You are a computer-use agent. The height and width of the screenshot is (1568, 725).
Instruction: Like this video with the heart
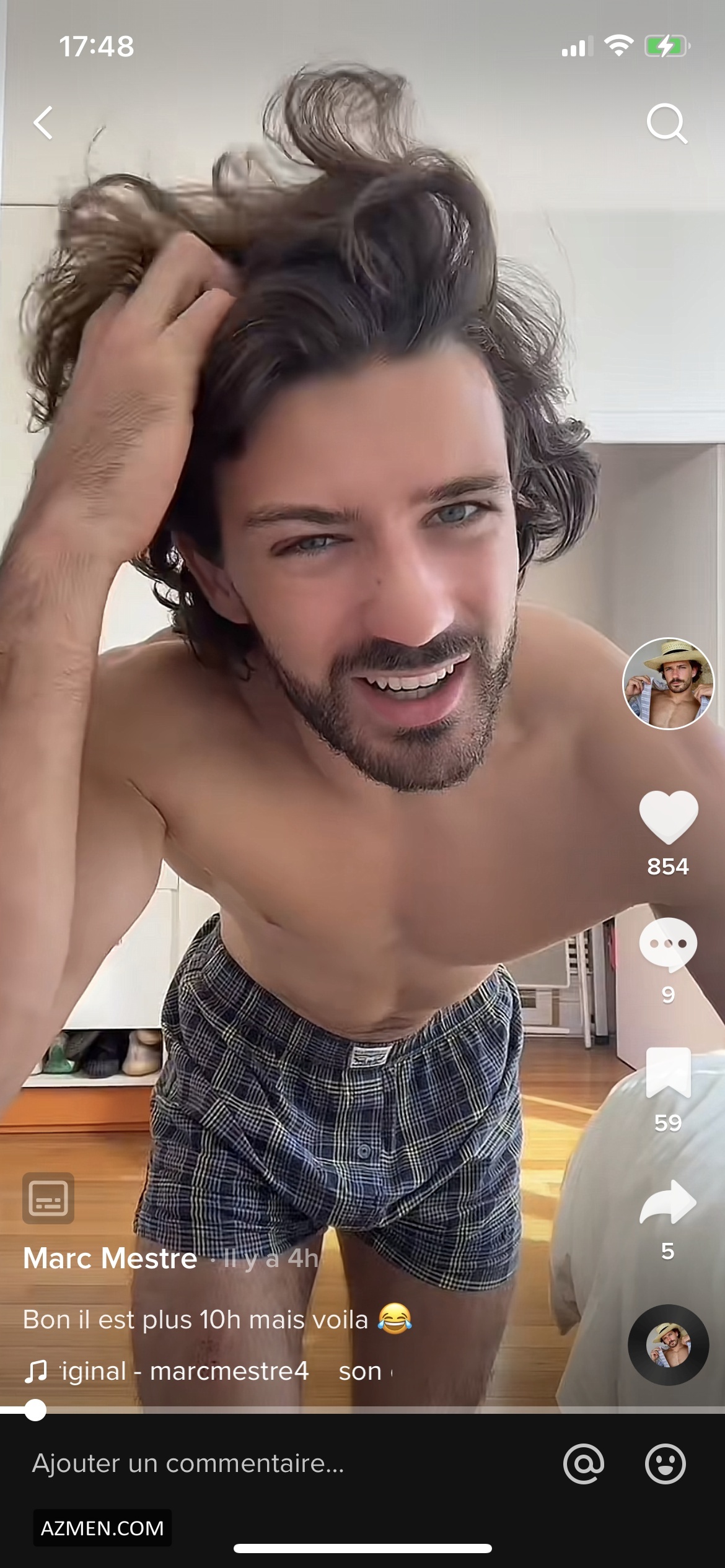pos(668,816)
